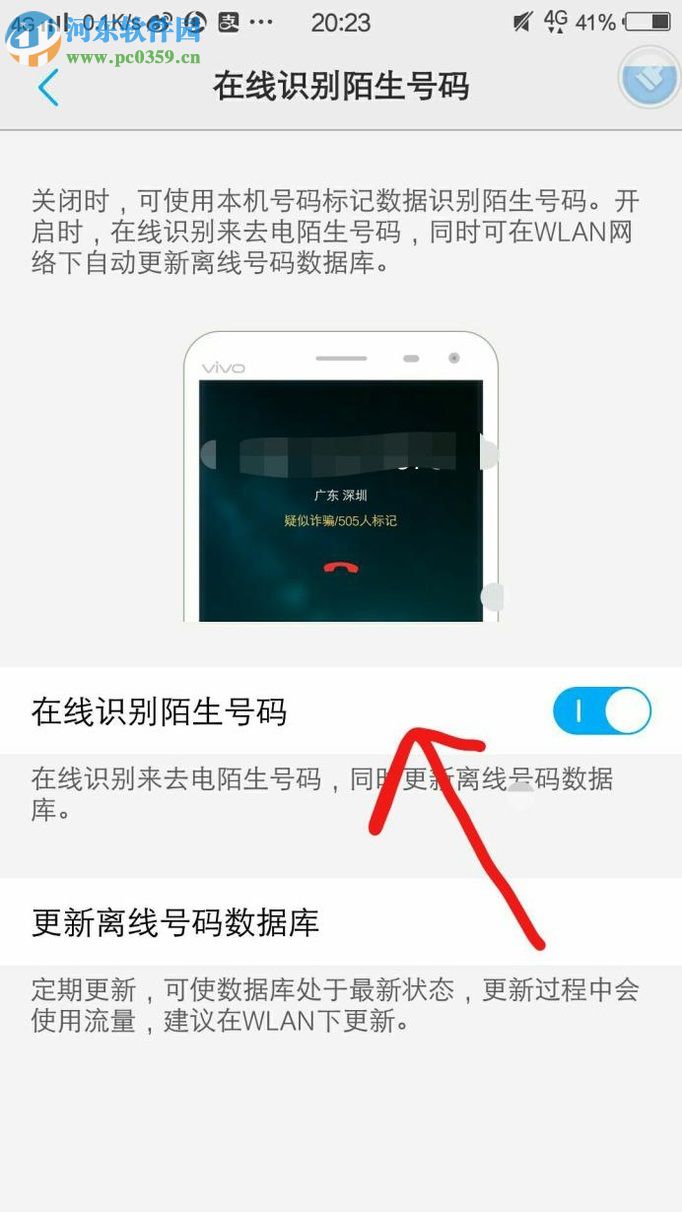Open 更新离线号码数据库 row

point(340,921)
